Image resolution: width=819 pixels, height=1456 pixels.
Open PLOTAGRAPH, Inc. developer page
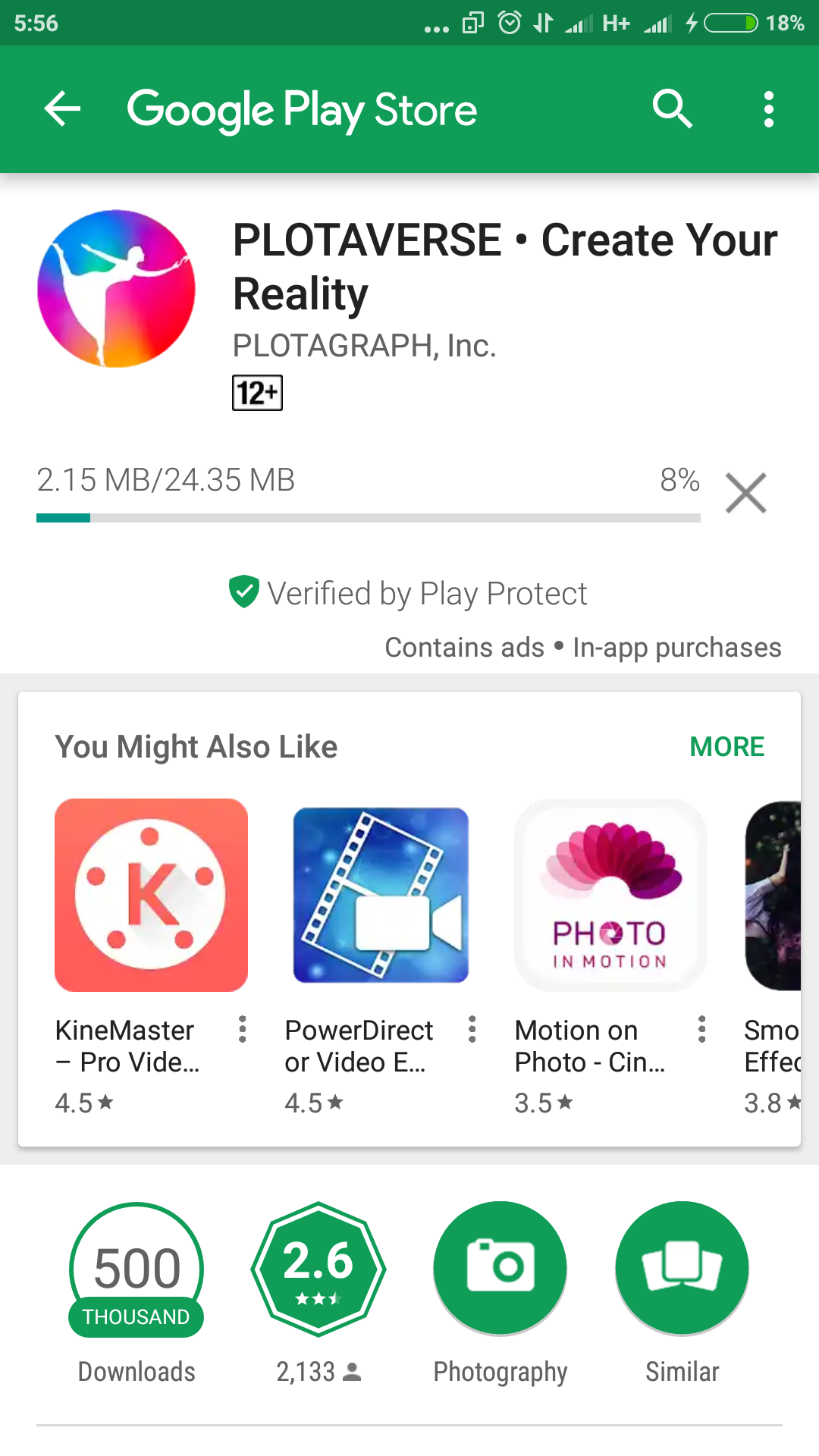coord(364,346)
